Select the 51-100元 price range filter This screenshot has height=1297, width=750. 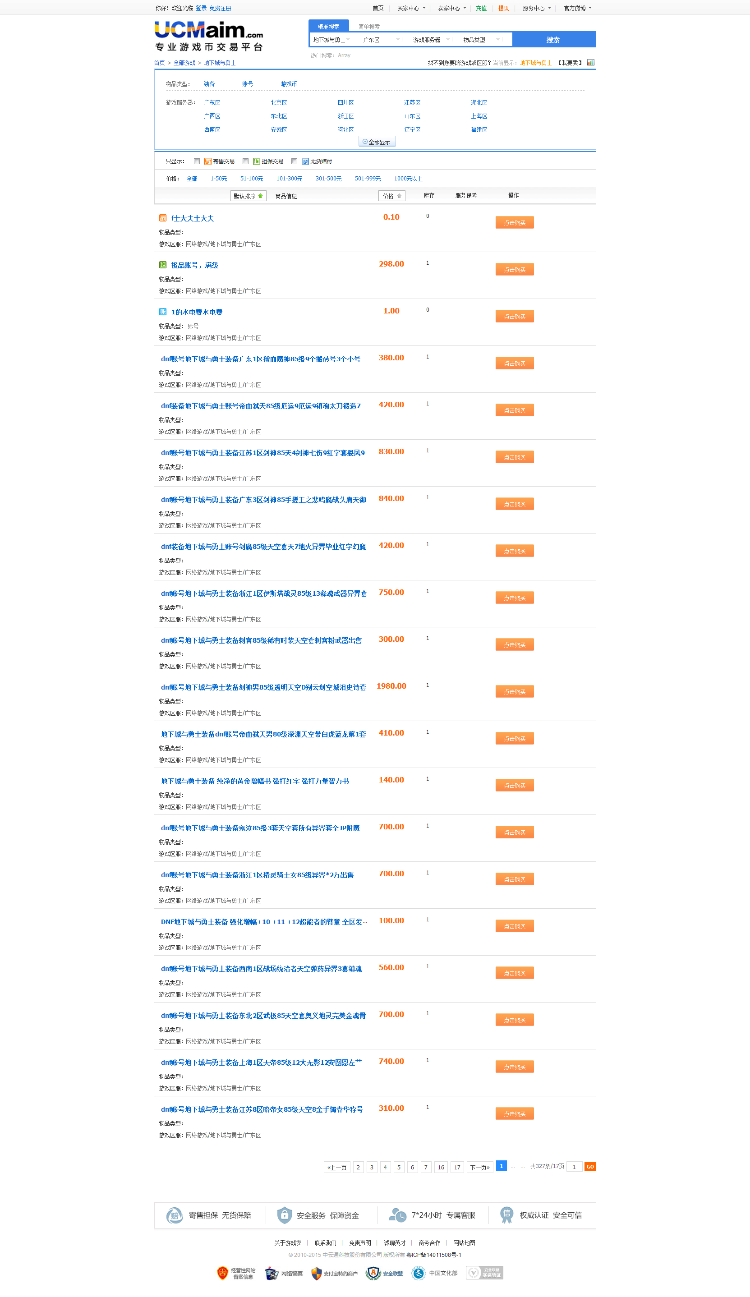[250, 178]
